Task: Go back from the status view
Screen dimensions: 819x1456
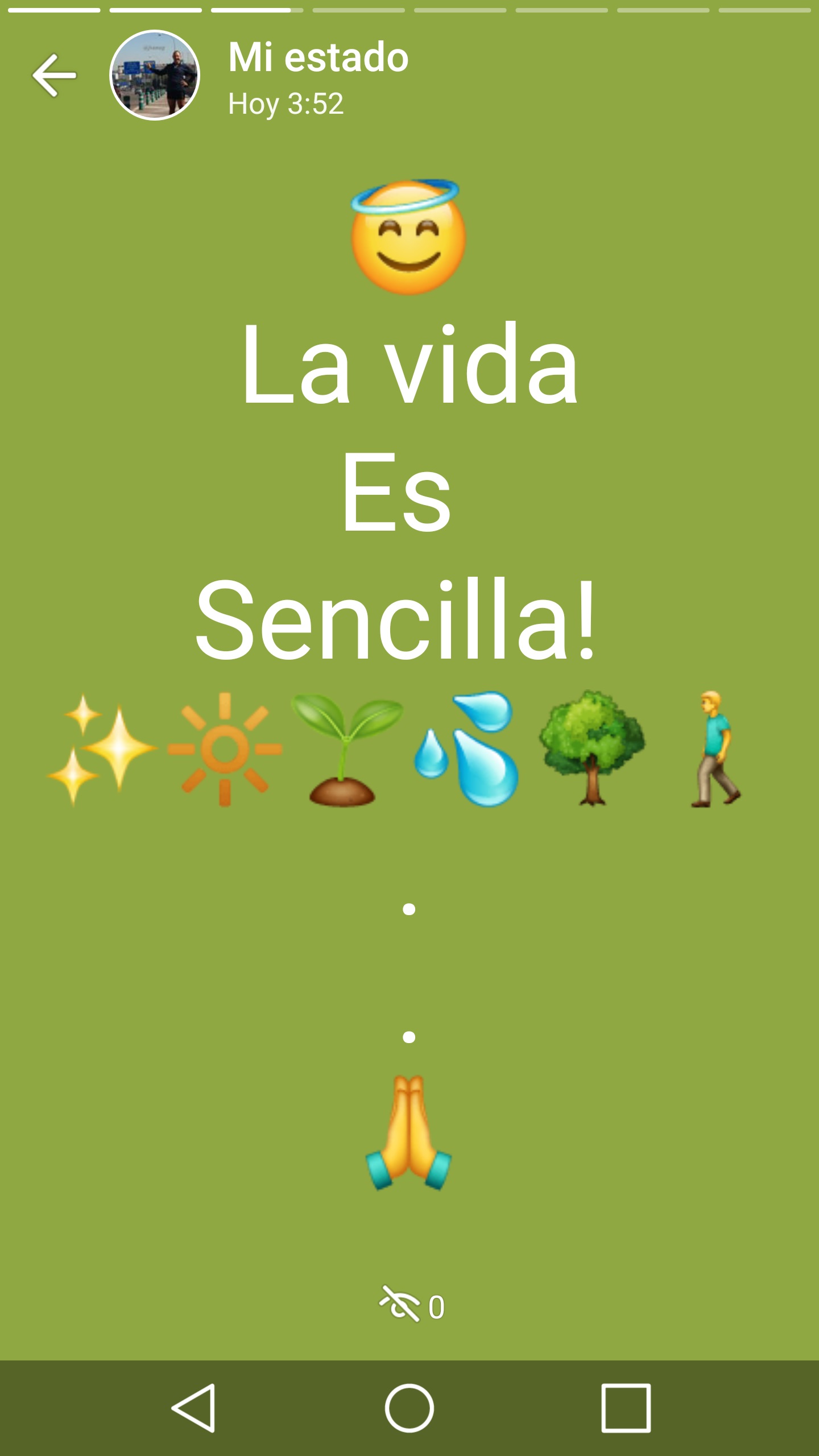Action: pos(54,75)
